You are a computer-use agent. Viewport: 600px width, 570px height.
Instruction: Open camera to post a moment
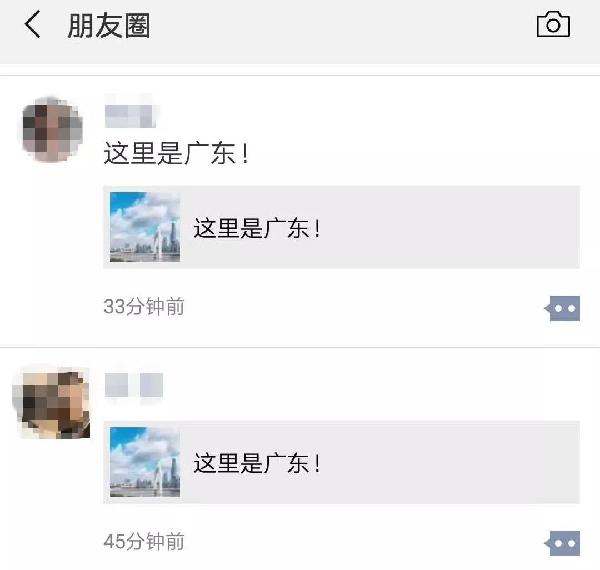coord(553,25)
